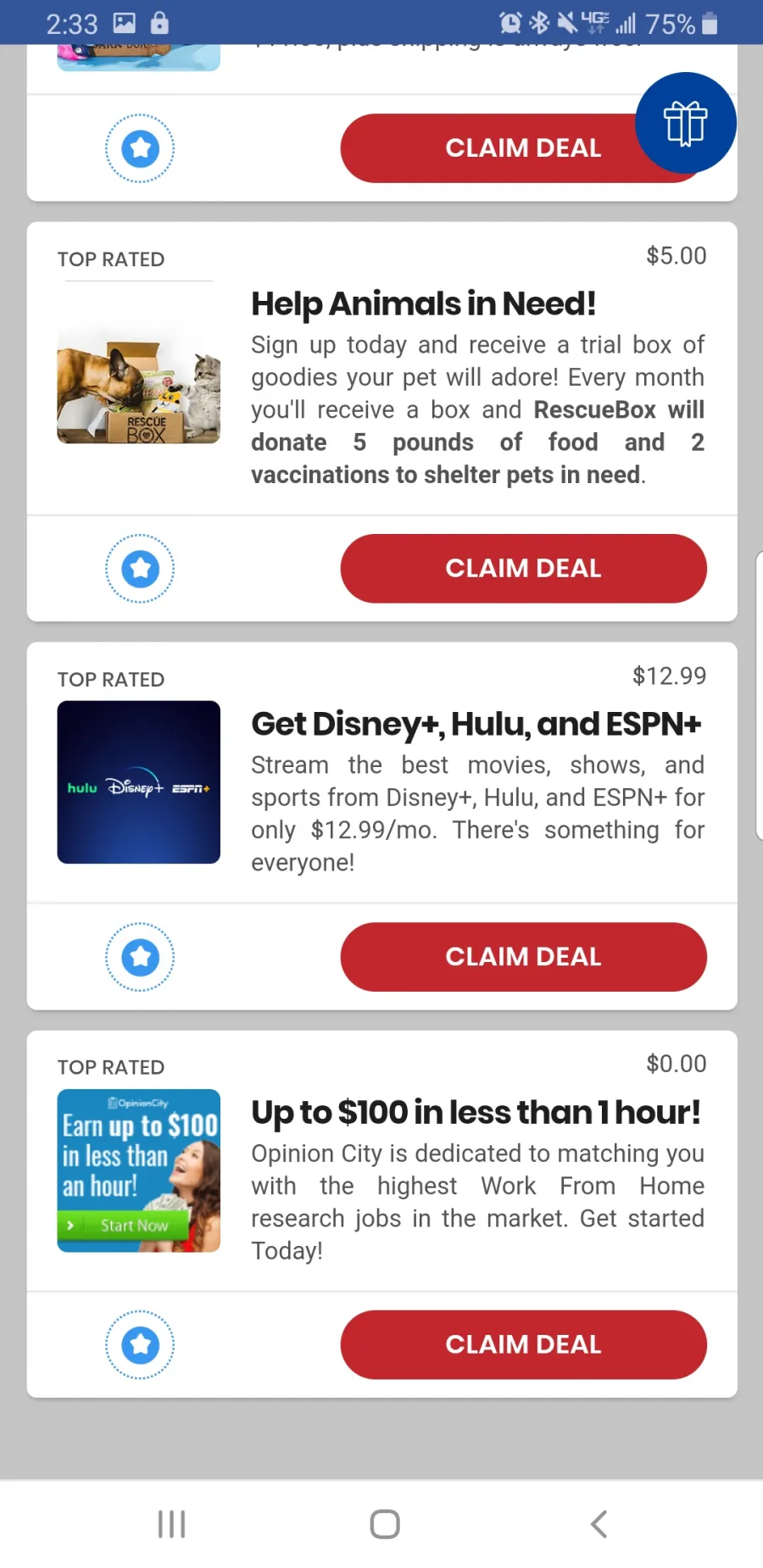Screen dimensions: 763x1568
Task: Claim the Help Animals in Need deal
Action: pyautogui.click(x=523, y=568)
